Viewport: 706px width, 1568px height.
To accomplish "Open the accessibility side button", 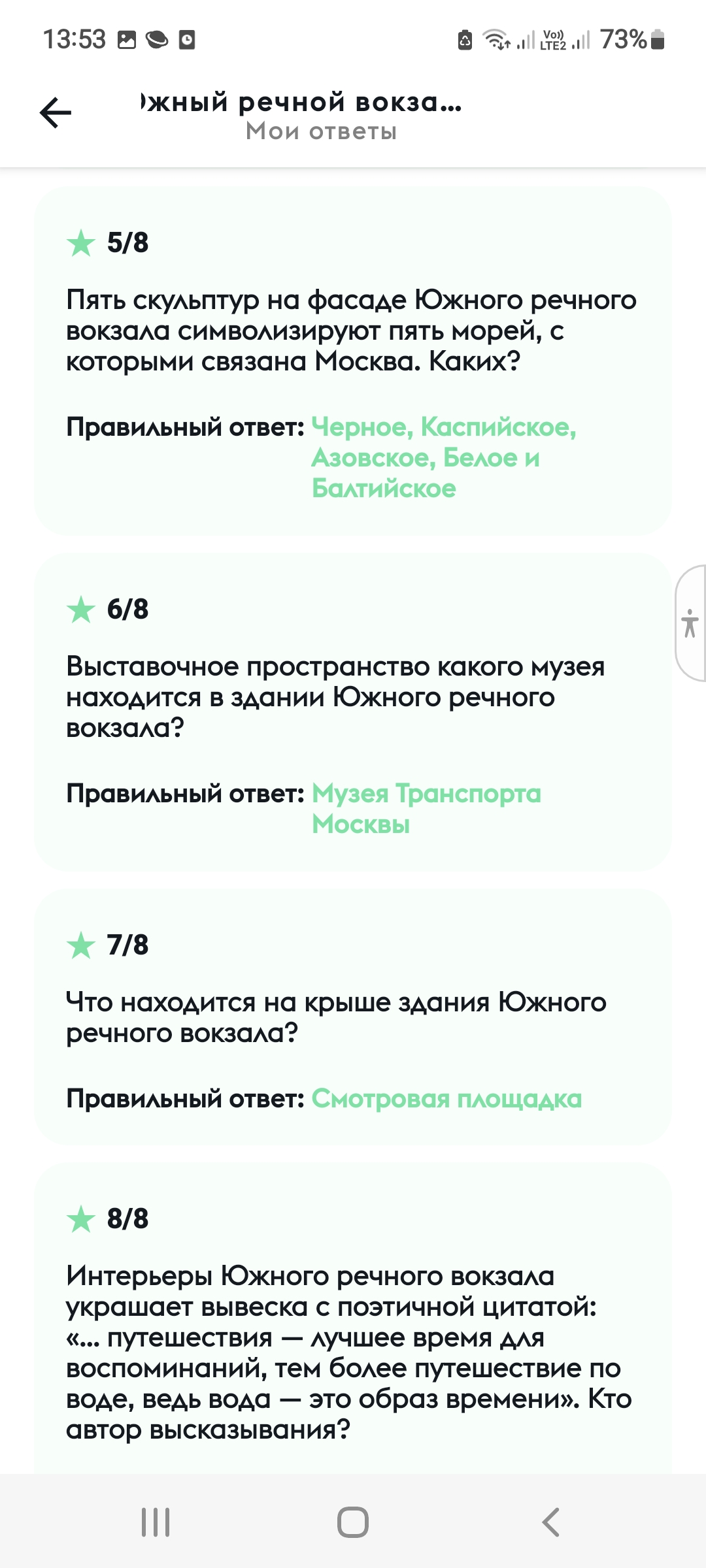I will coord(690,623).
